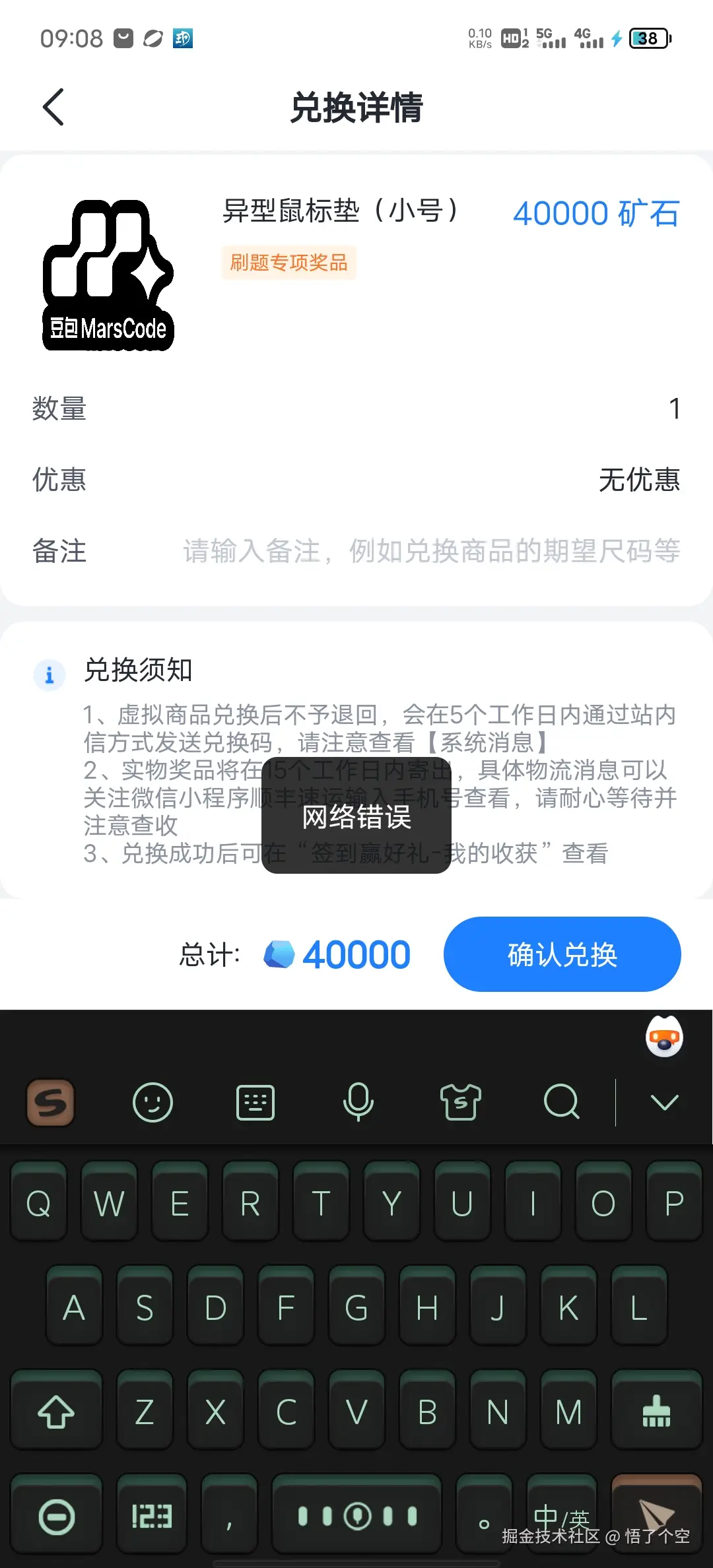
Task: Click the 备注 remarks input field
Action: [429, 552]
